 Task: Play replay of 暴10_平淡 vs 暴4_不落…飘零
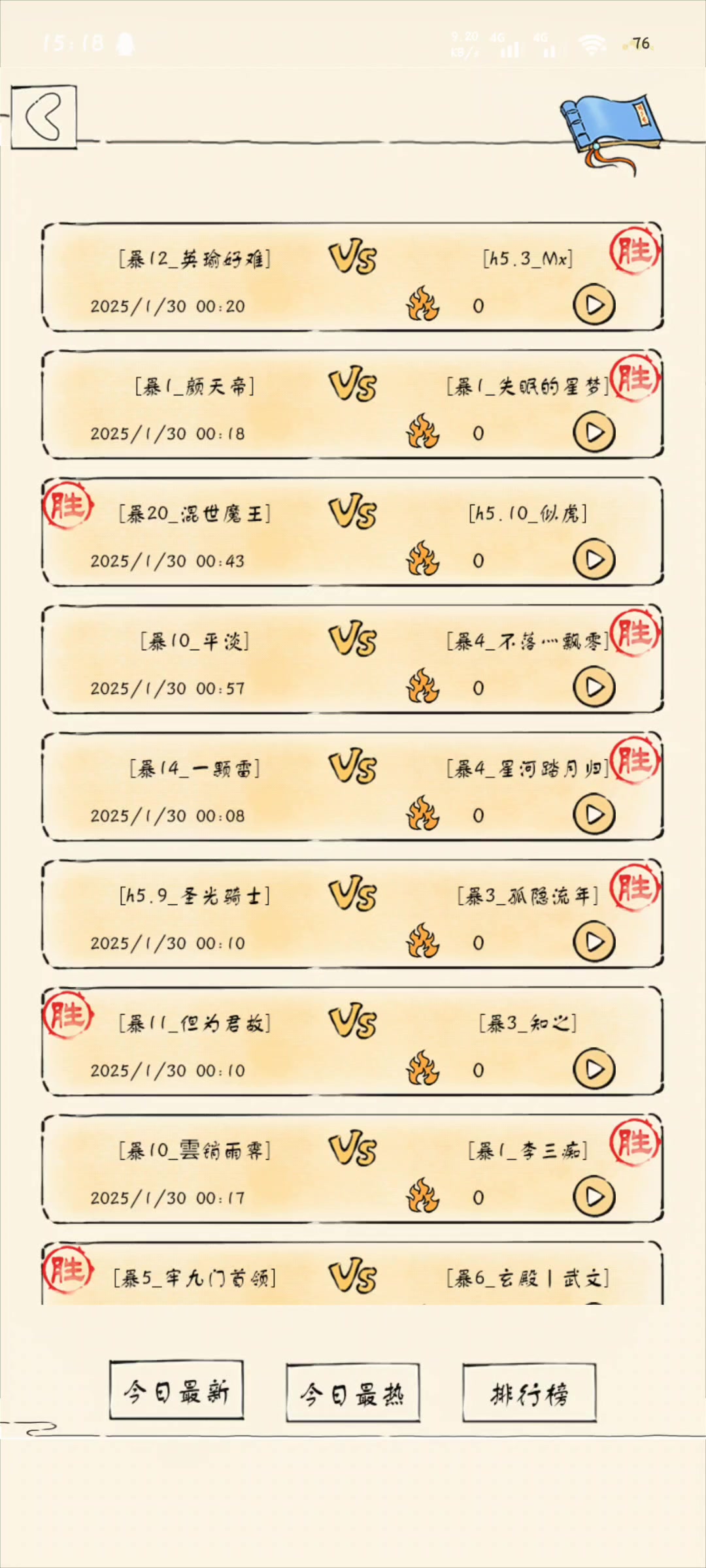point(594,687)
